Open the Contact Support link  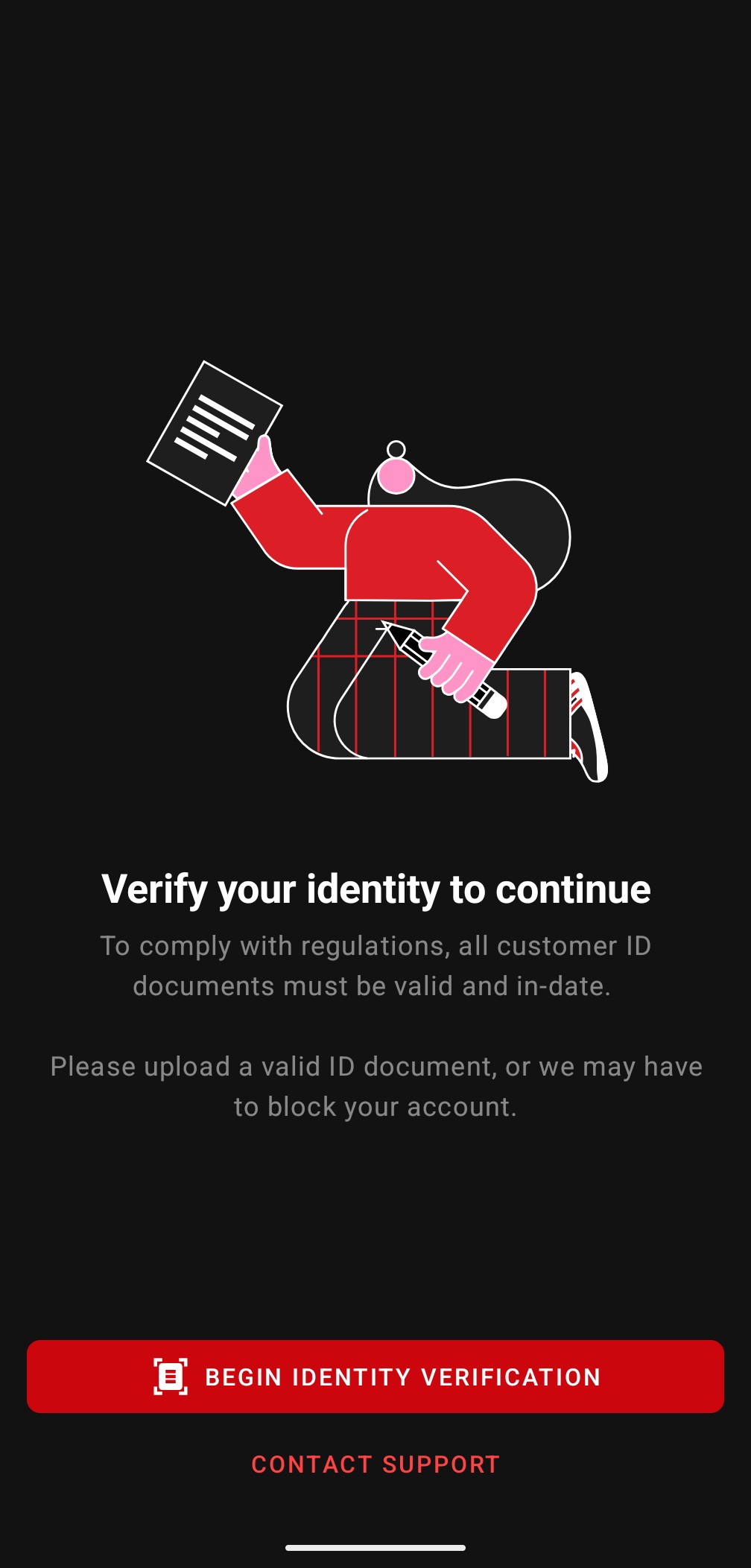pyautogui.click(x=375, y=1464)
